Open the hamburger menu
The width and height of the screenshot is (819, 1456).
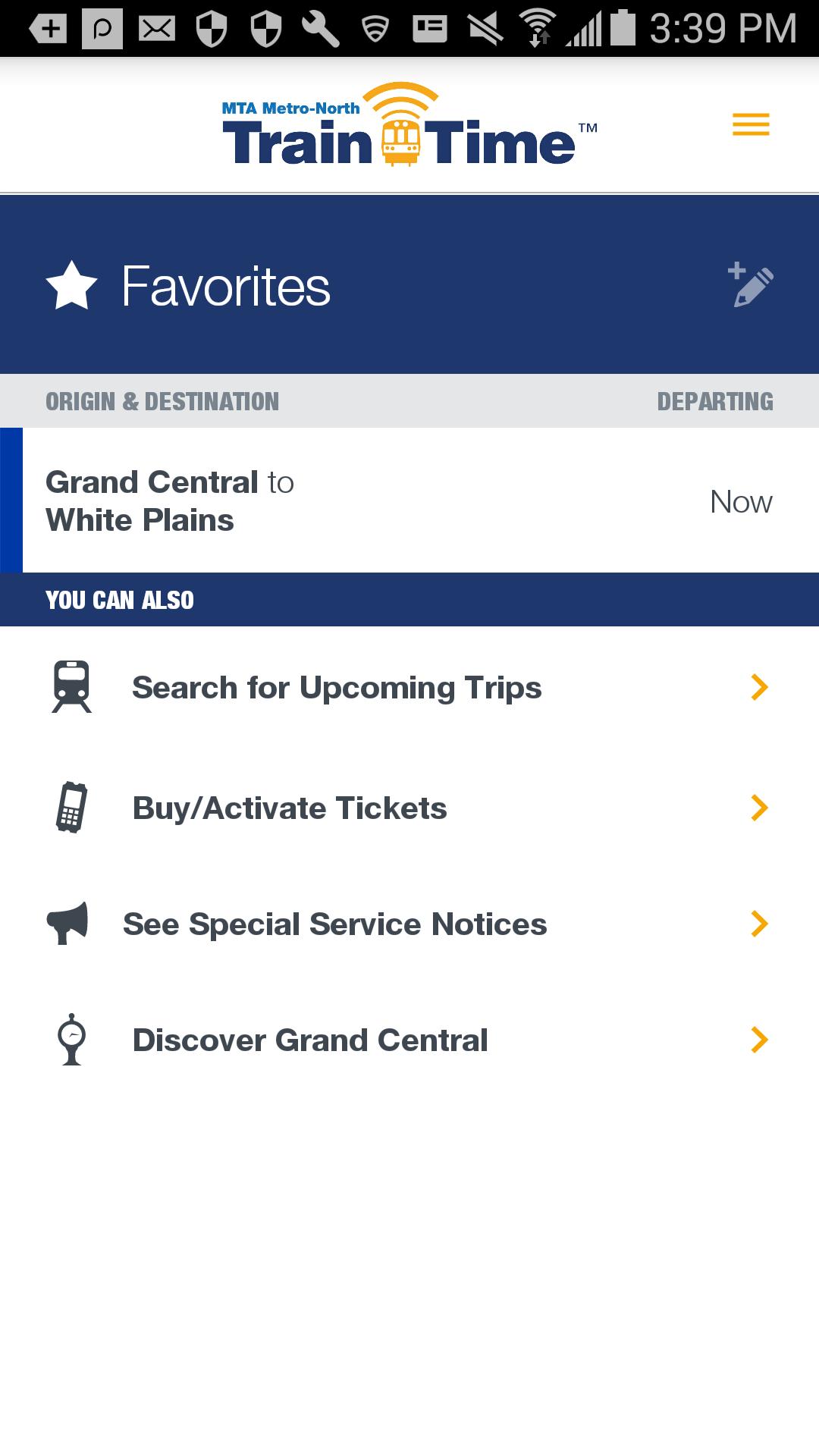[x=751, y=124]
